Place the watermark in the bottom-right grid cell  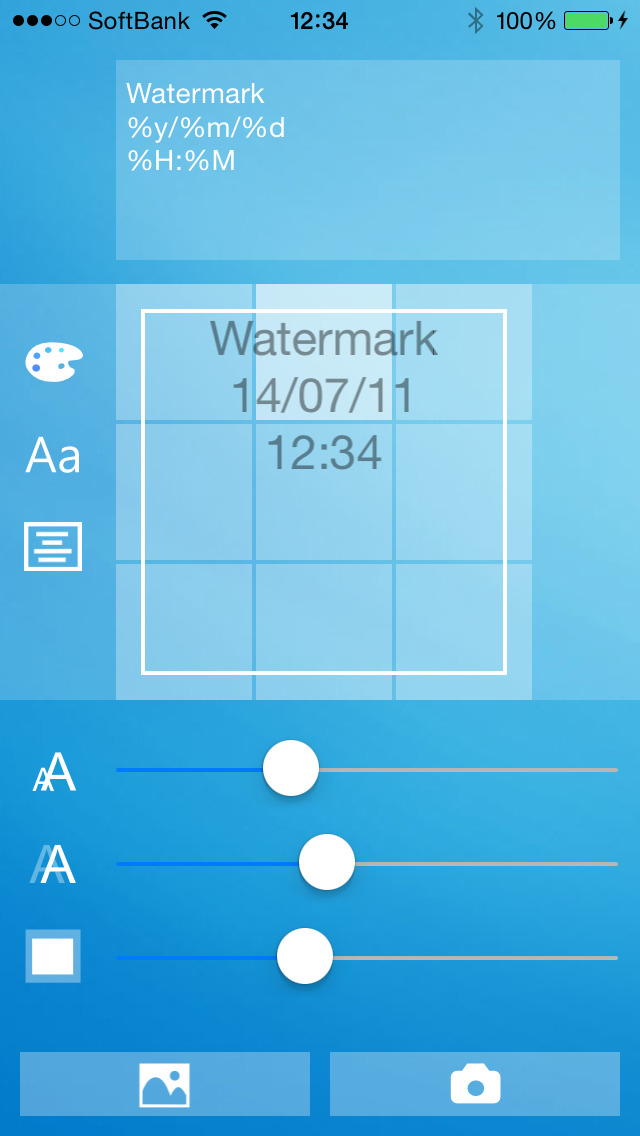coord(463,631)
